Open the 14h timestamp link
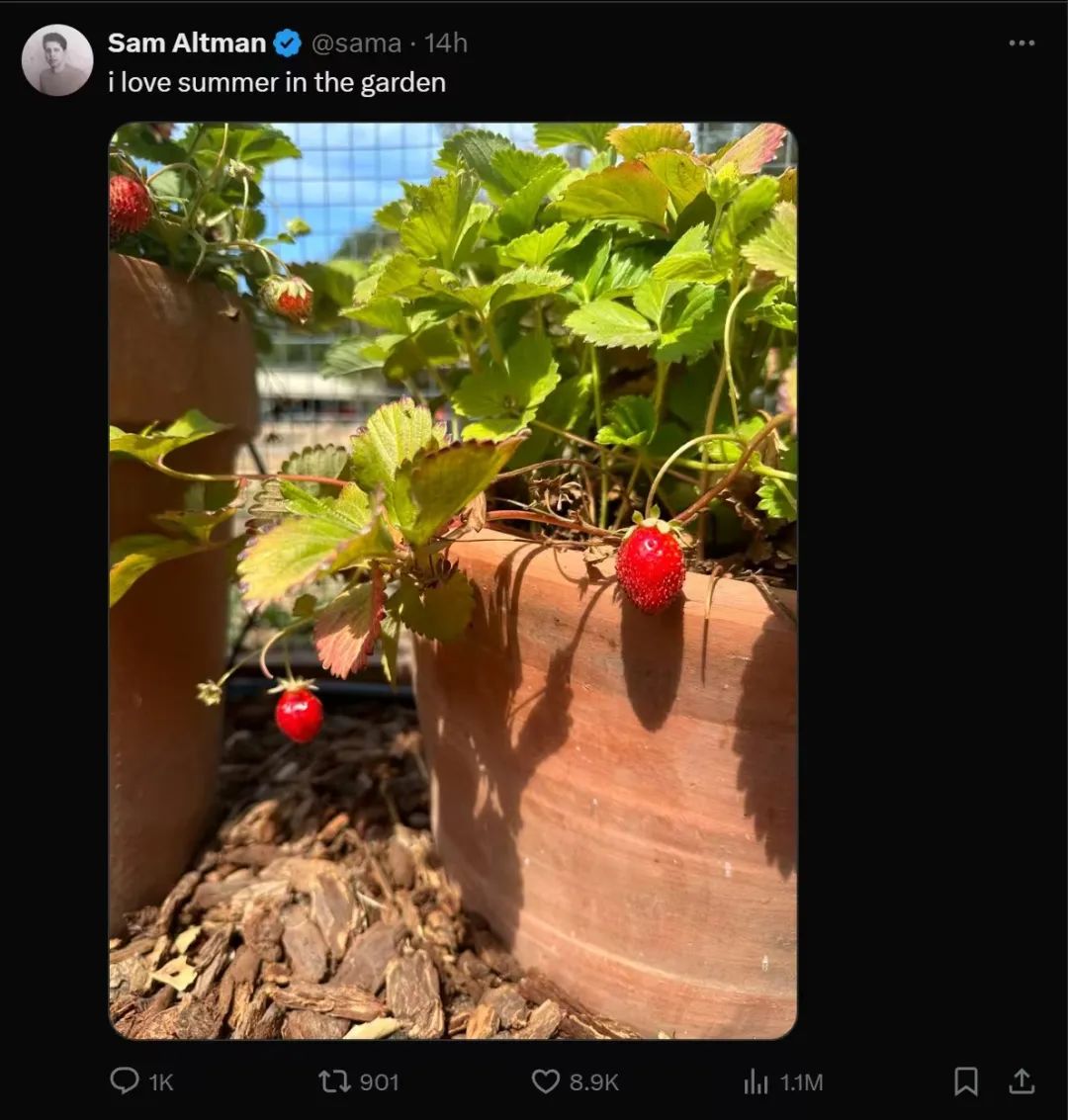 point(446,43)
